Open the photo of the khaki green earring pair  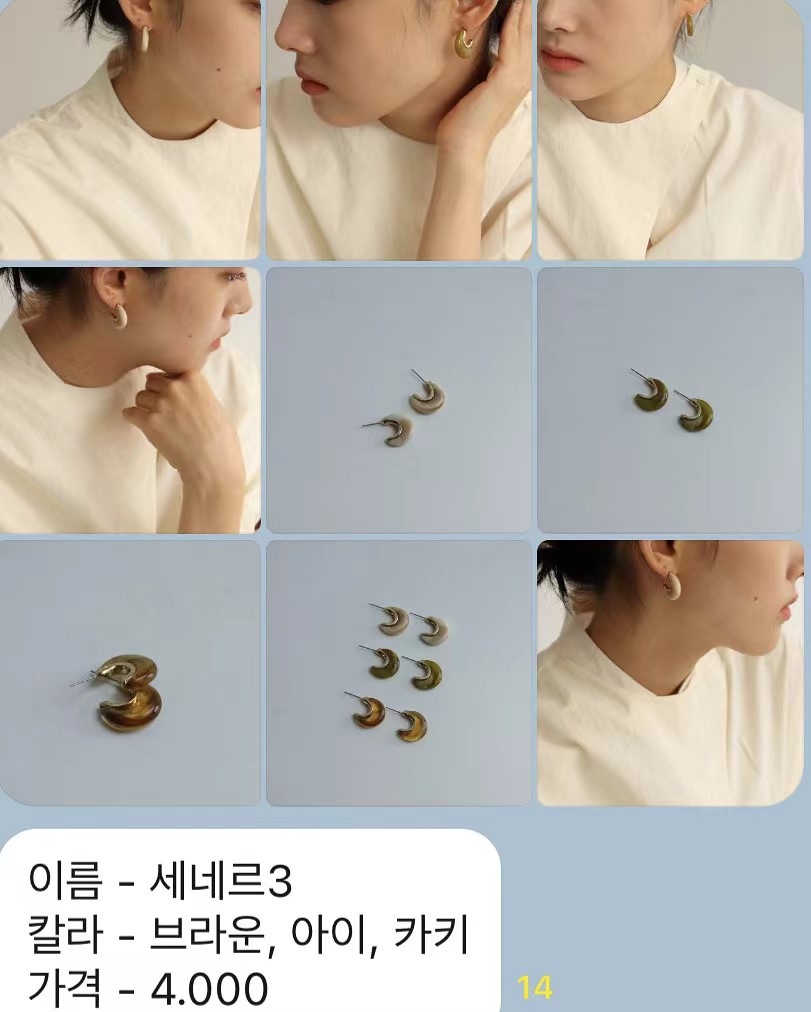coord(670,400)
